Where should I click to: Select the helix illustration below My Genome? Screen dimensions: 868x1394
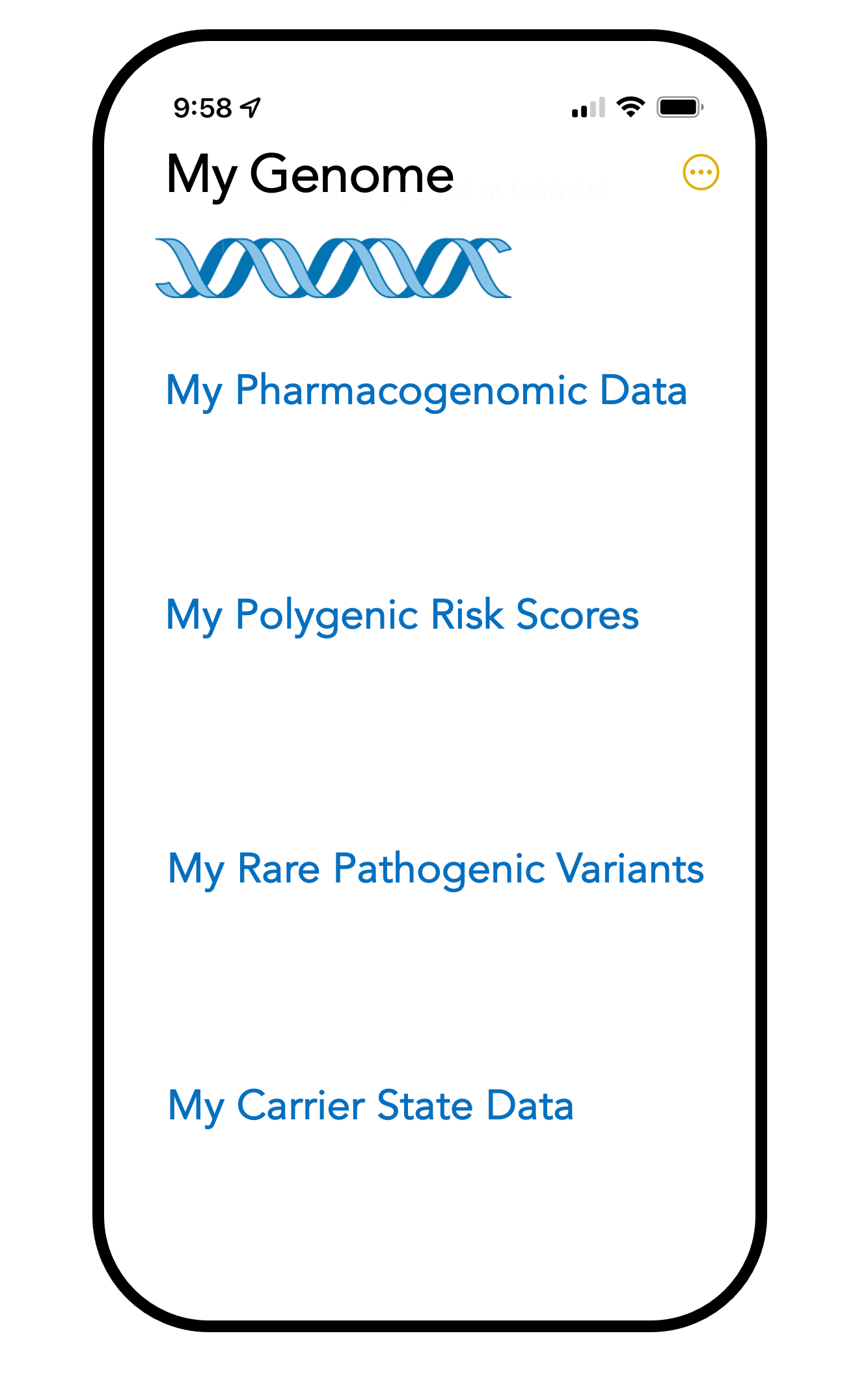click(333, 268)
